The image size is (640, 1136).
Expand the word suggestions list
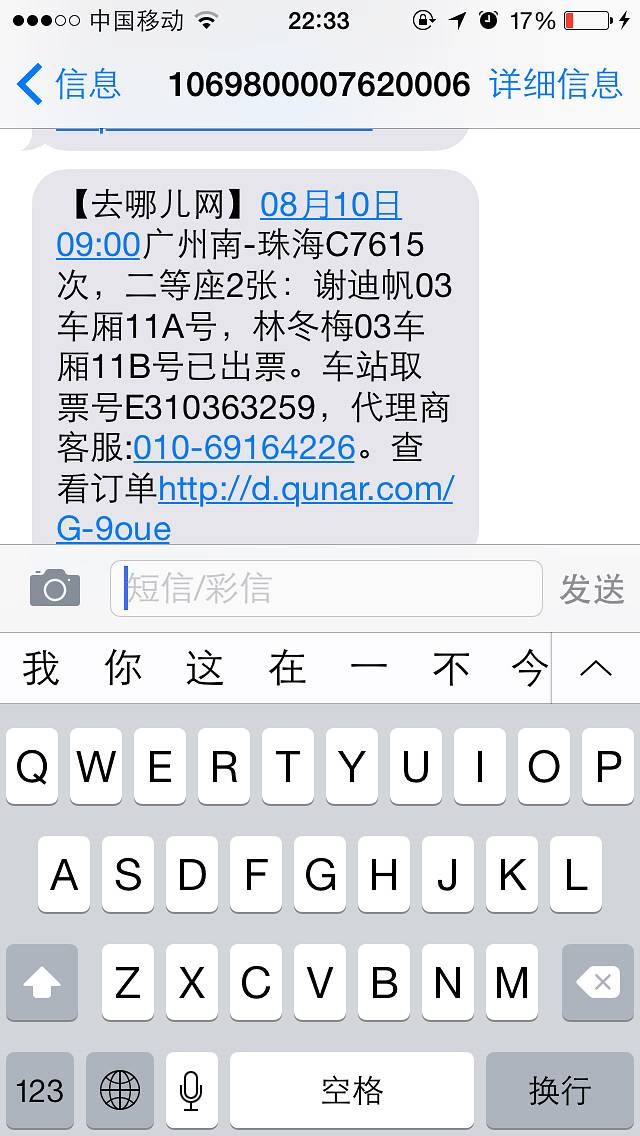point(596,668)
